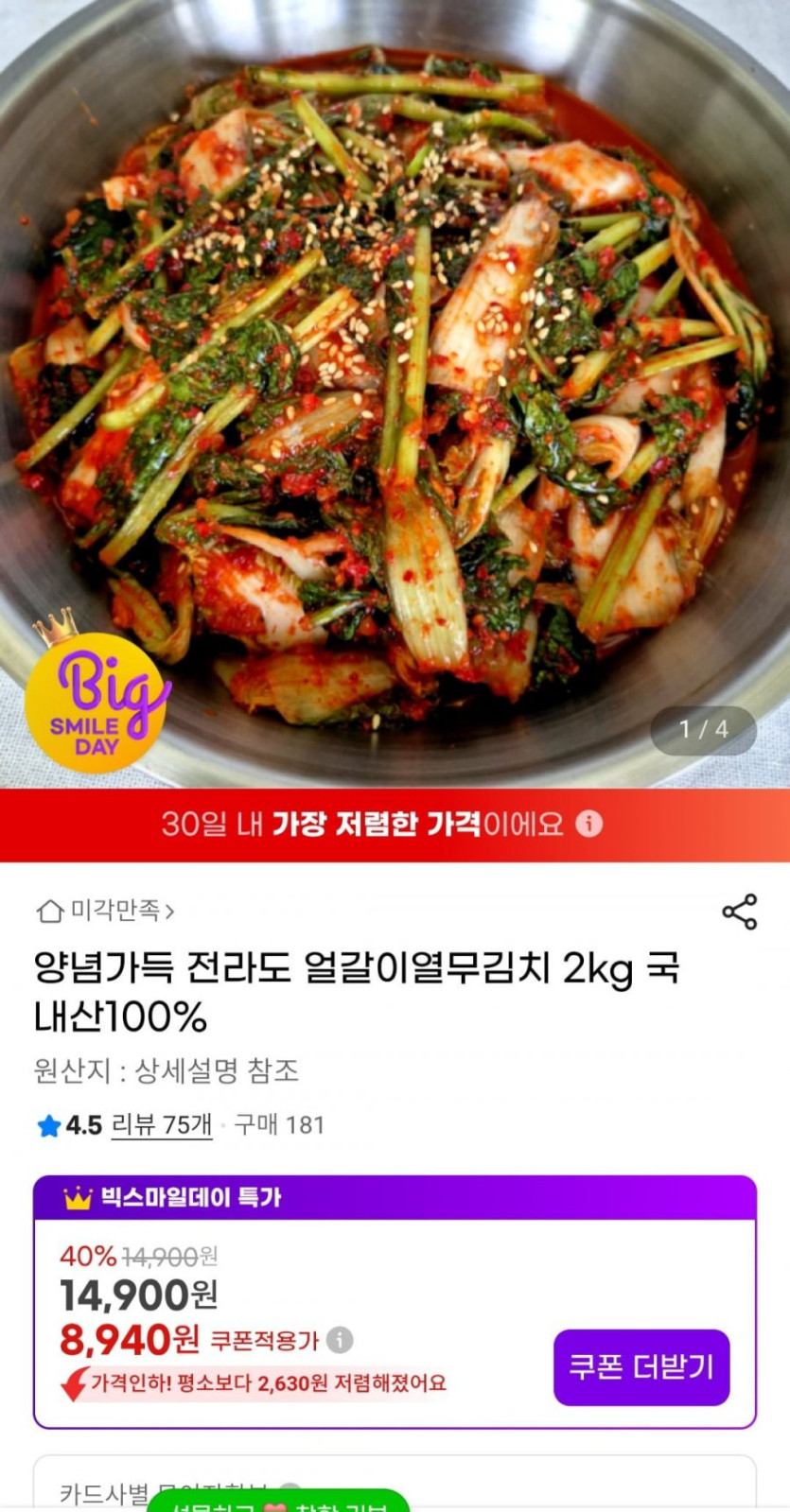Open the 미각만족 store page

click(106, 911)
